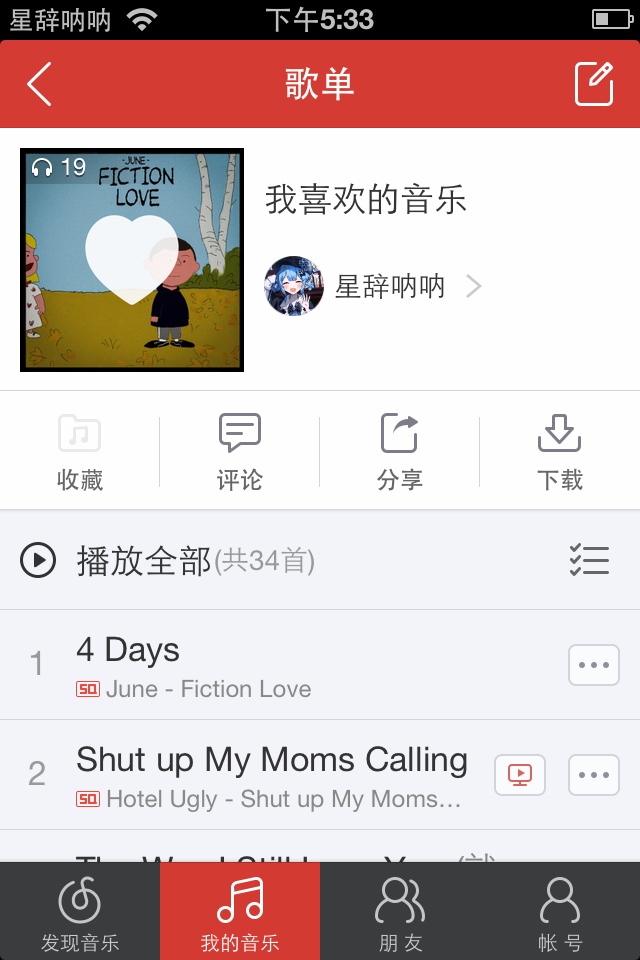Switch to the 朋友 tab
Image resolution: width=640 pixels, height=960 pixels.
400,912
